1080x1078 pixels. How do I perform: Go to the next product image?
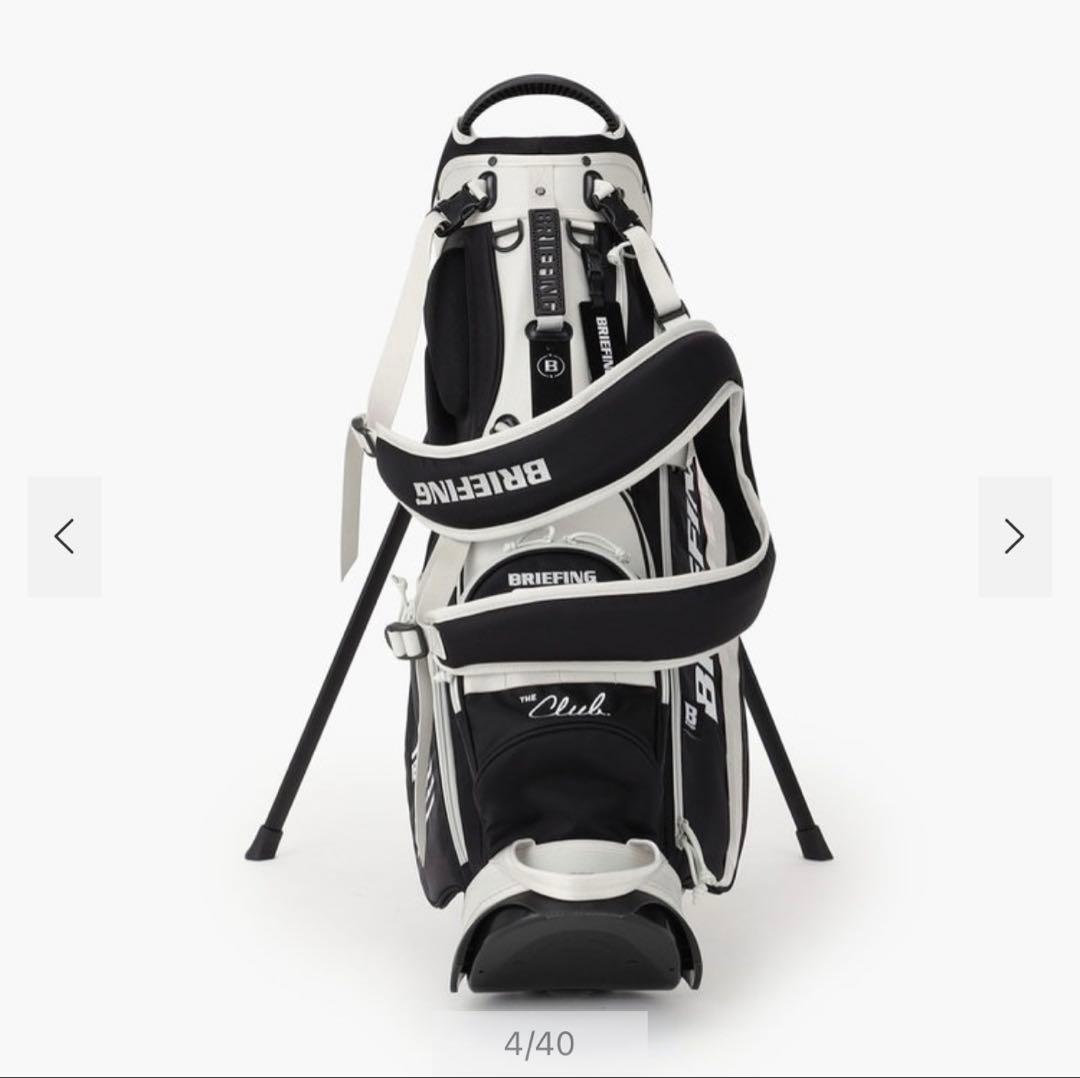(x=1014, y=537)
